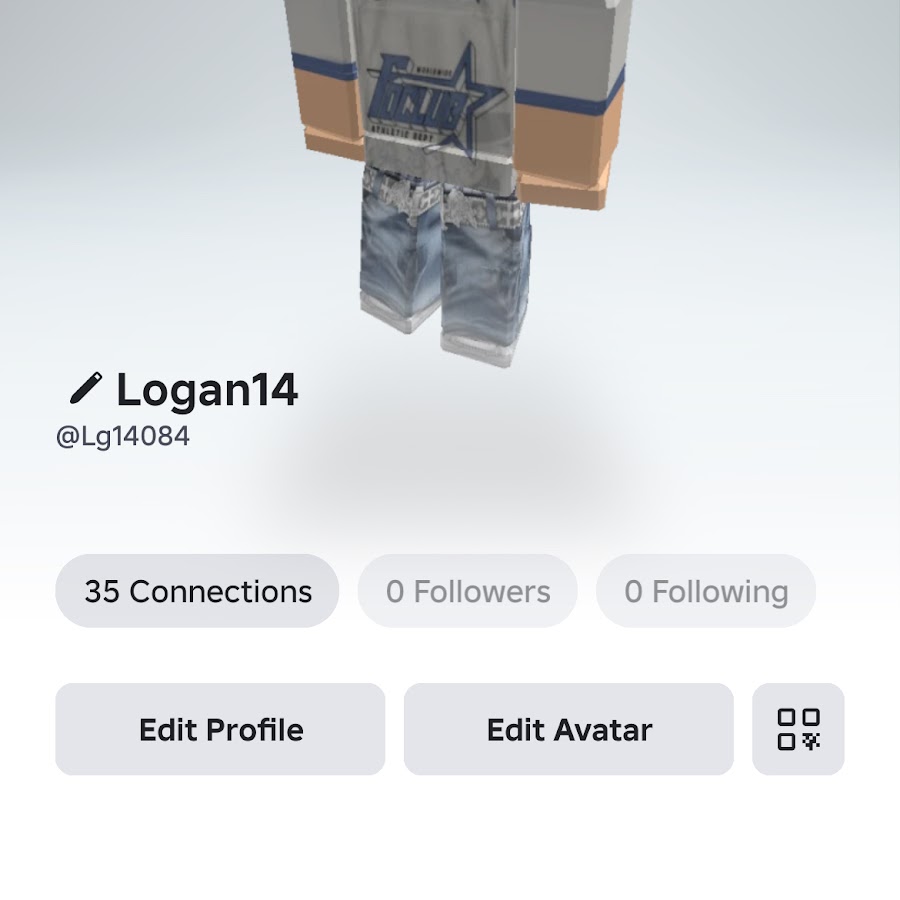The width and height of the screenshot is (900, 900).
Task: Show the 0 Following list
Action: (x=705, y=591)
